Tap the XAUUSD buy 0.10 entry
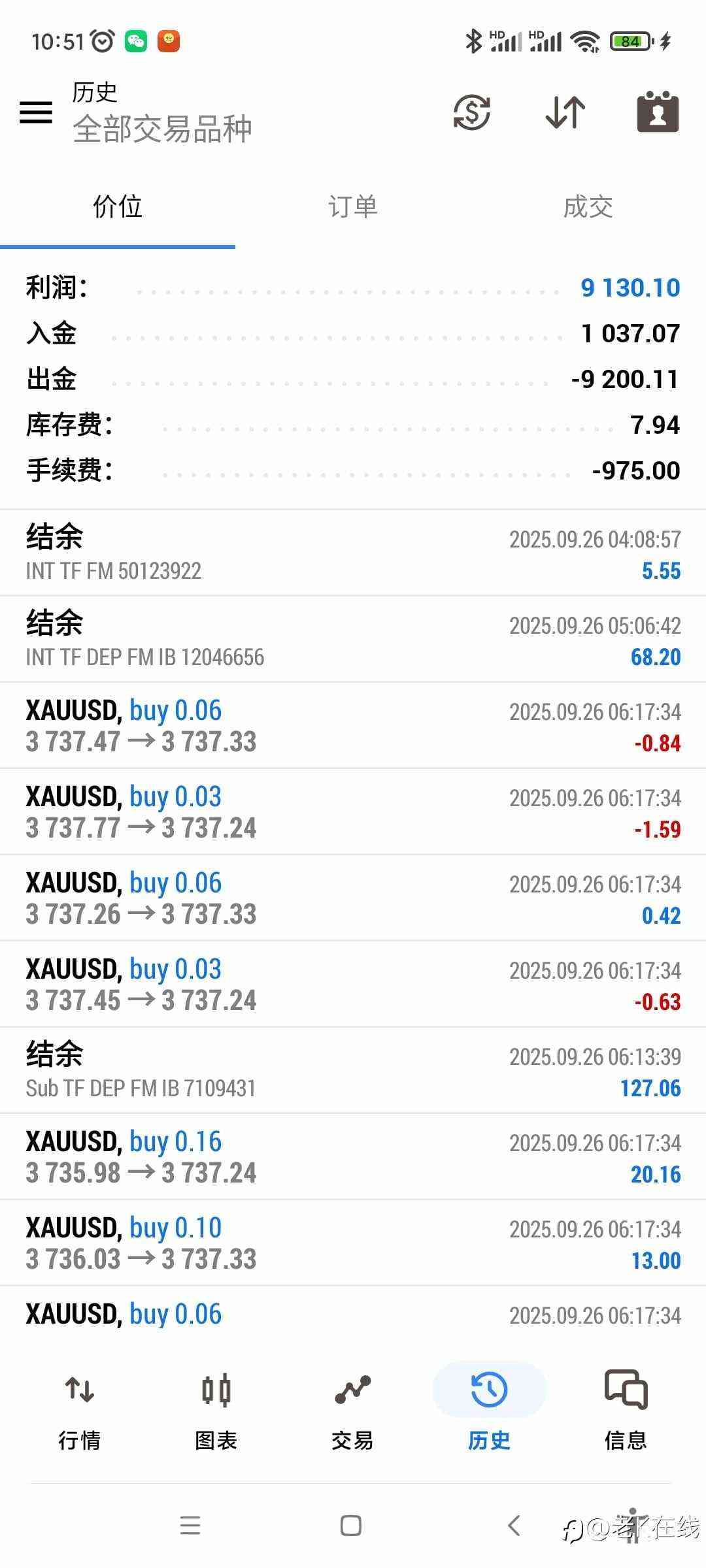The width and height of the screenshot is (706, 1568). pos(353,1241)
